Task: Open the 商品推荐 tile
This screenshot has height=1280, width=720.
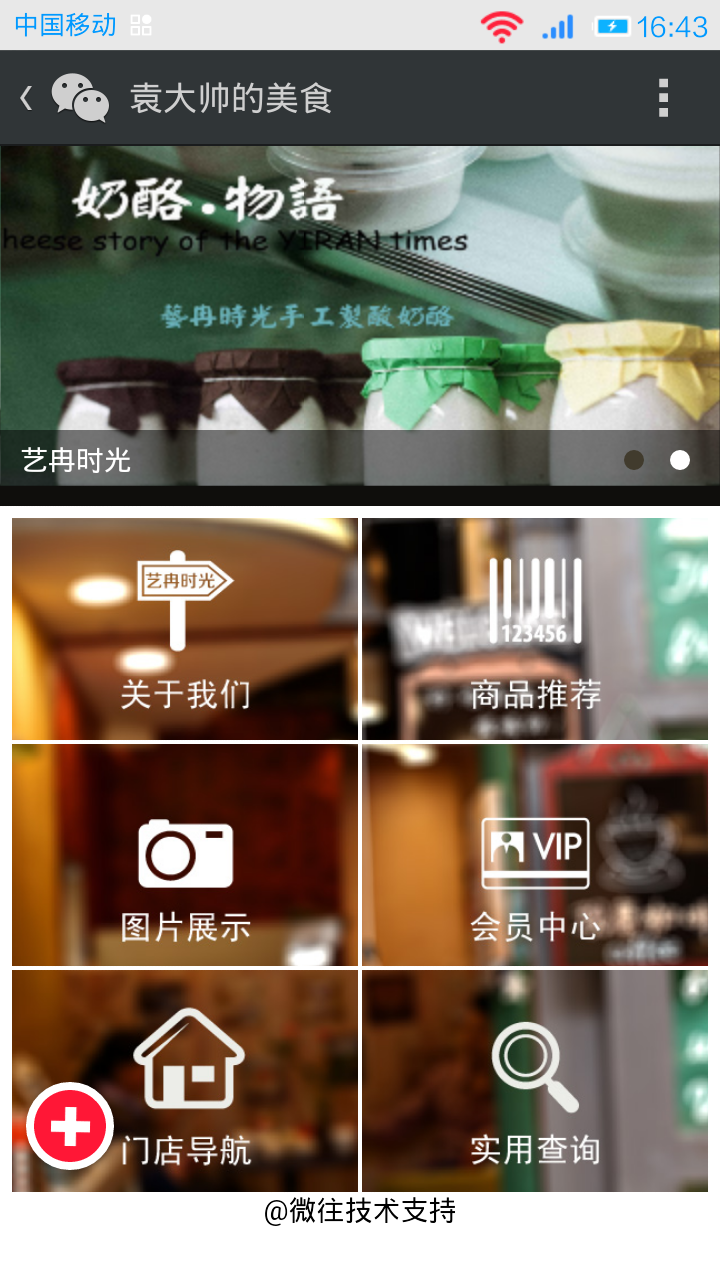Action: click(535, 630)
